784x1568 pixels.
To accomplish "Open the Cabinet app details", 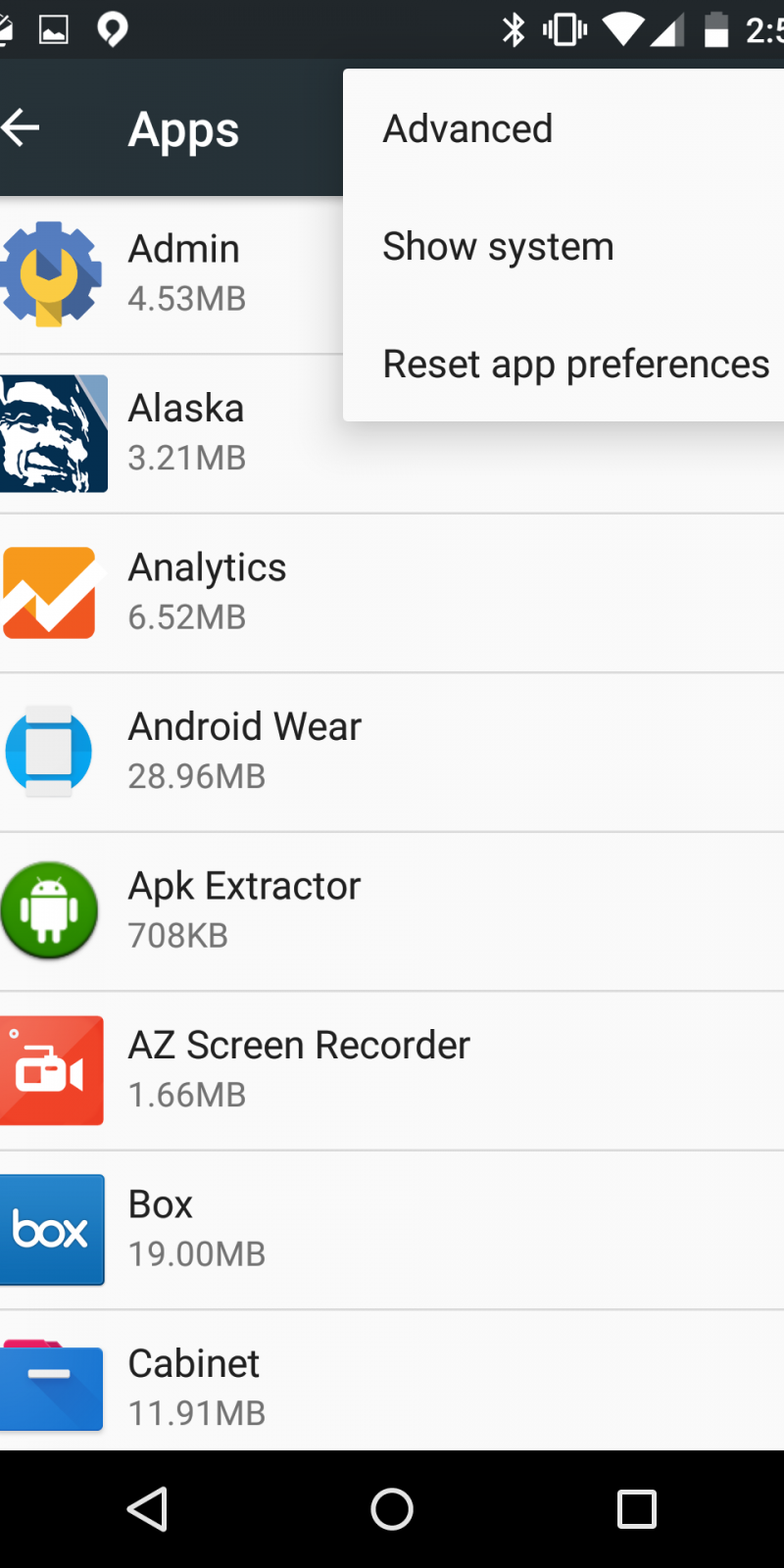I will click(x=392, y=1387).
